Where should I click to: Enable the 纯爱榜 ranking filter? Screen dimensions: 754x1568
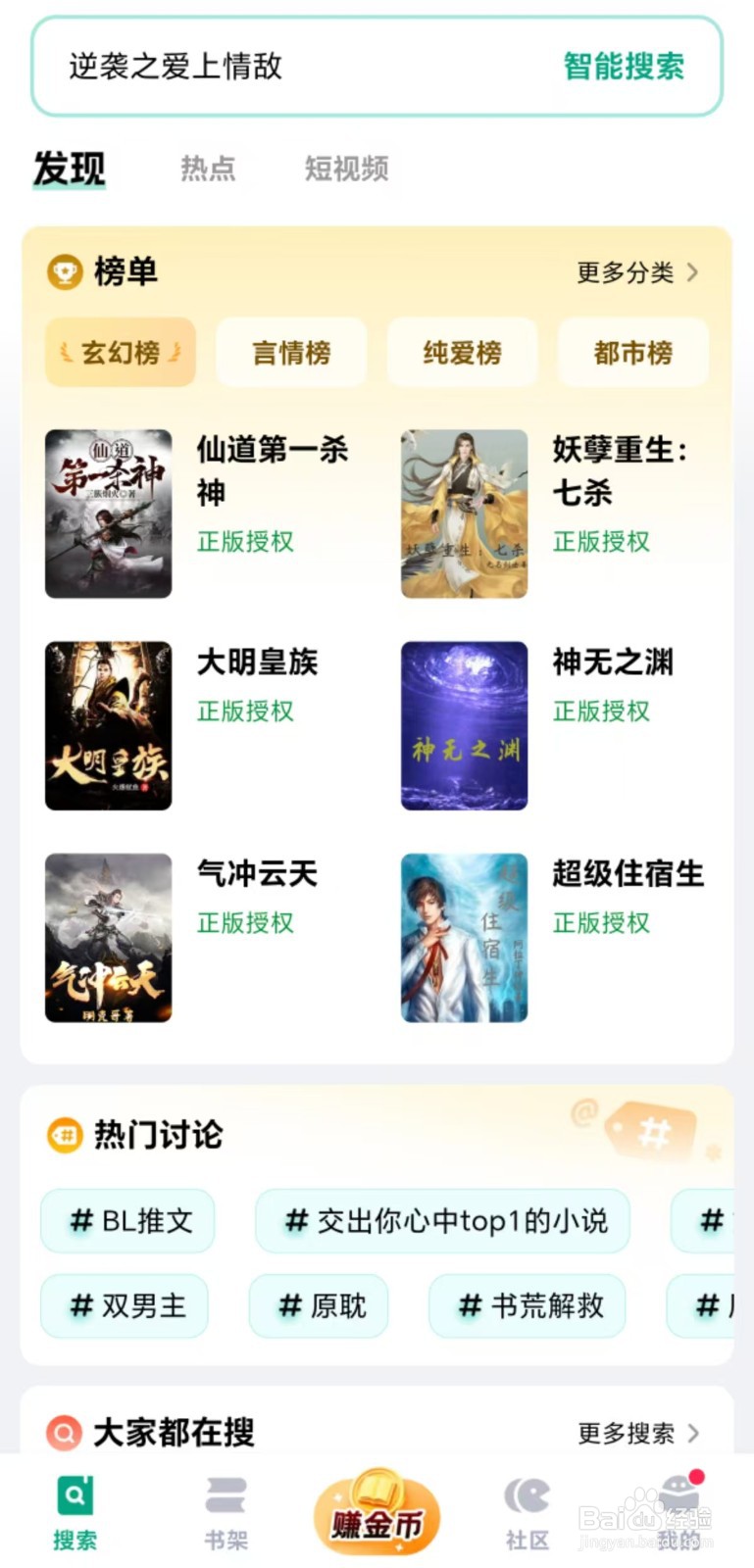[x=462, y=352]
